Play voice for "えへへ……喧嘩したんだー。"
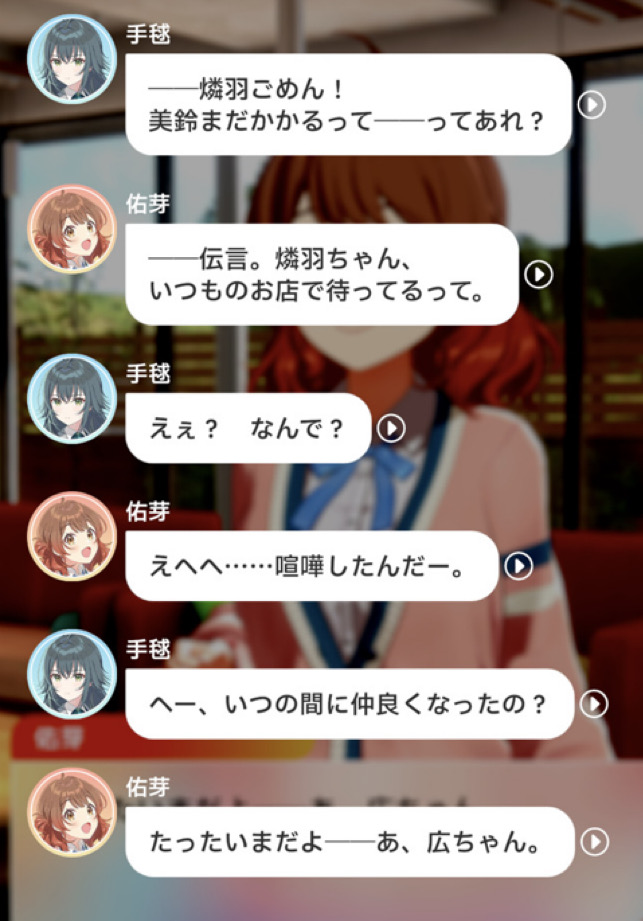The width and height of the screenshot is (643, 921). pyautogui.click(x=518, y=566)
